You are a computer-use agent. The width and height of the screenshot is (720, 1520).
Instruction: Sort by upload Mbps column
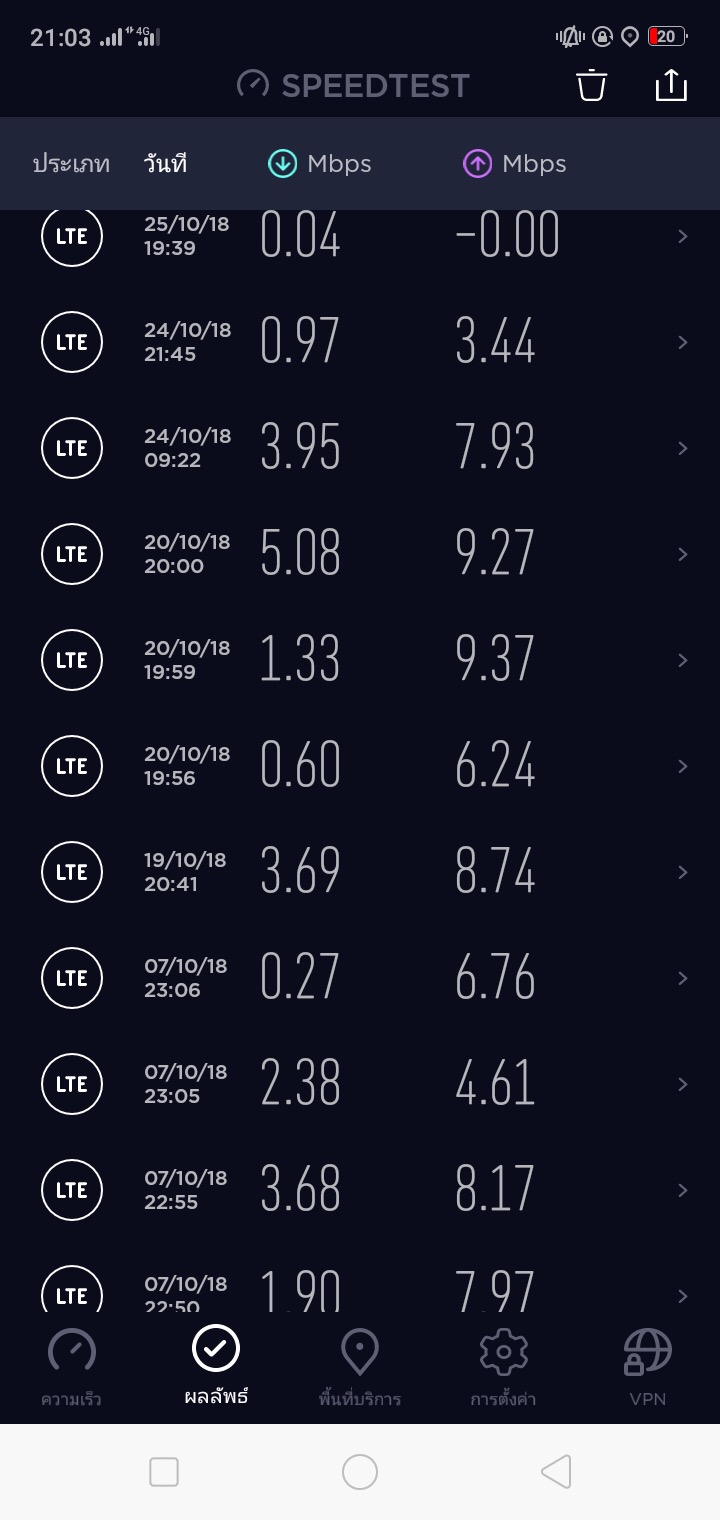514,164
